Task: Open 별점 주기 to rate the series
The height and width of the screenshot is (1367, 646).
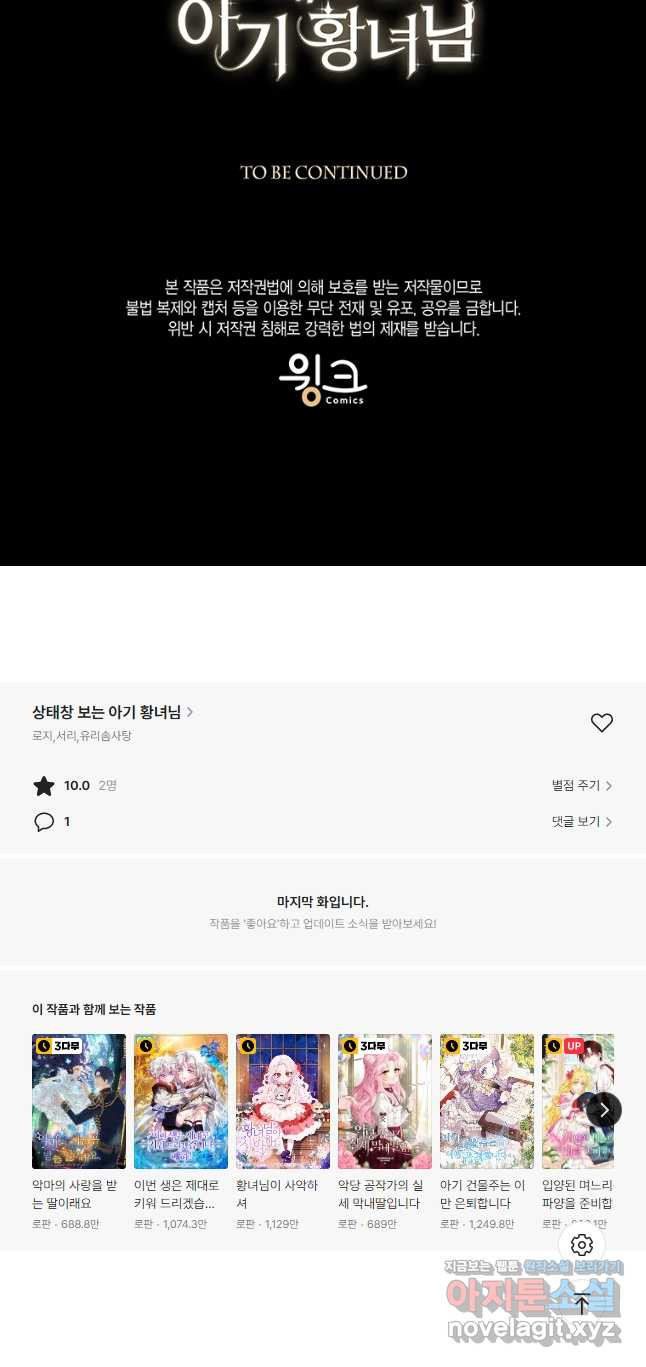Action: (x=581, y=786)
